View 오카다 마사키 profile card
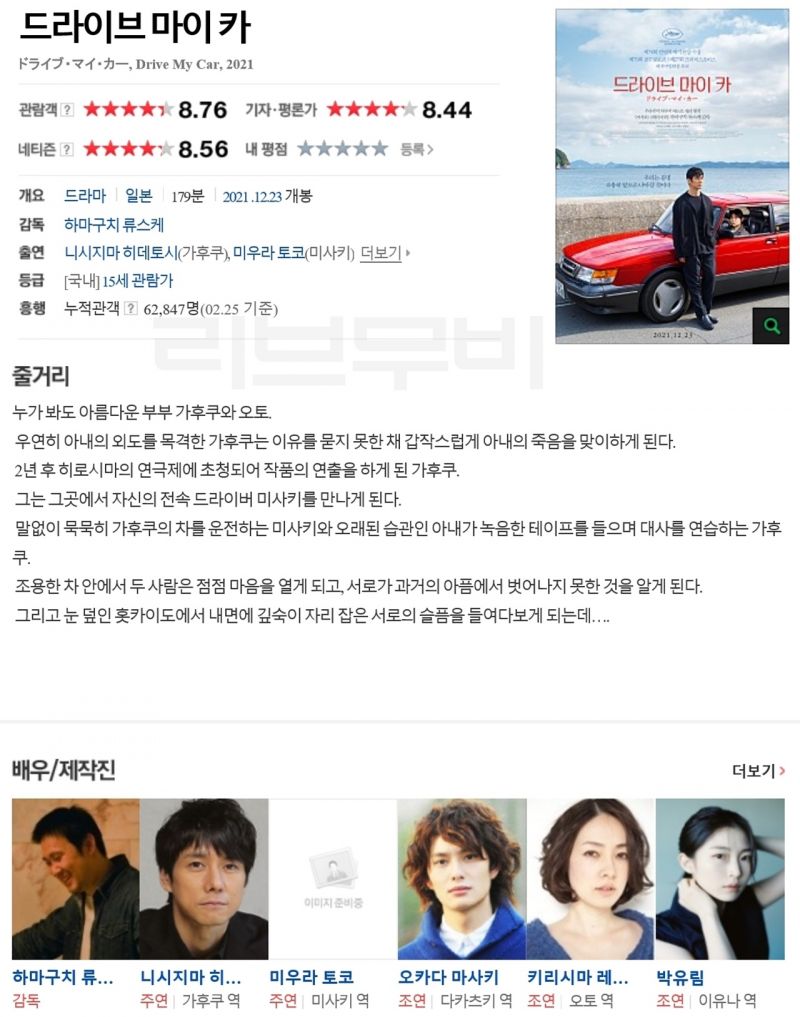 click(x=462, y=878)
